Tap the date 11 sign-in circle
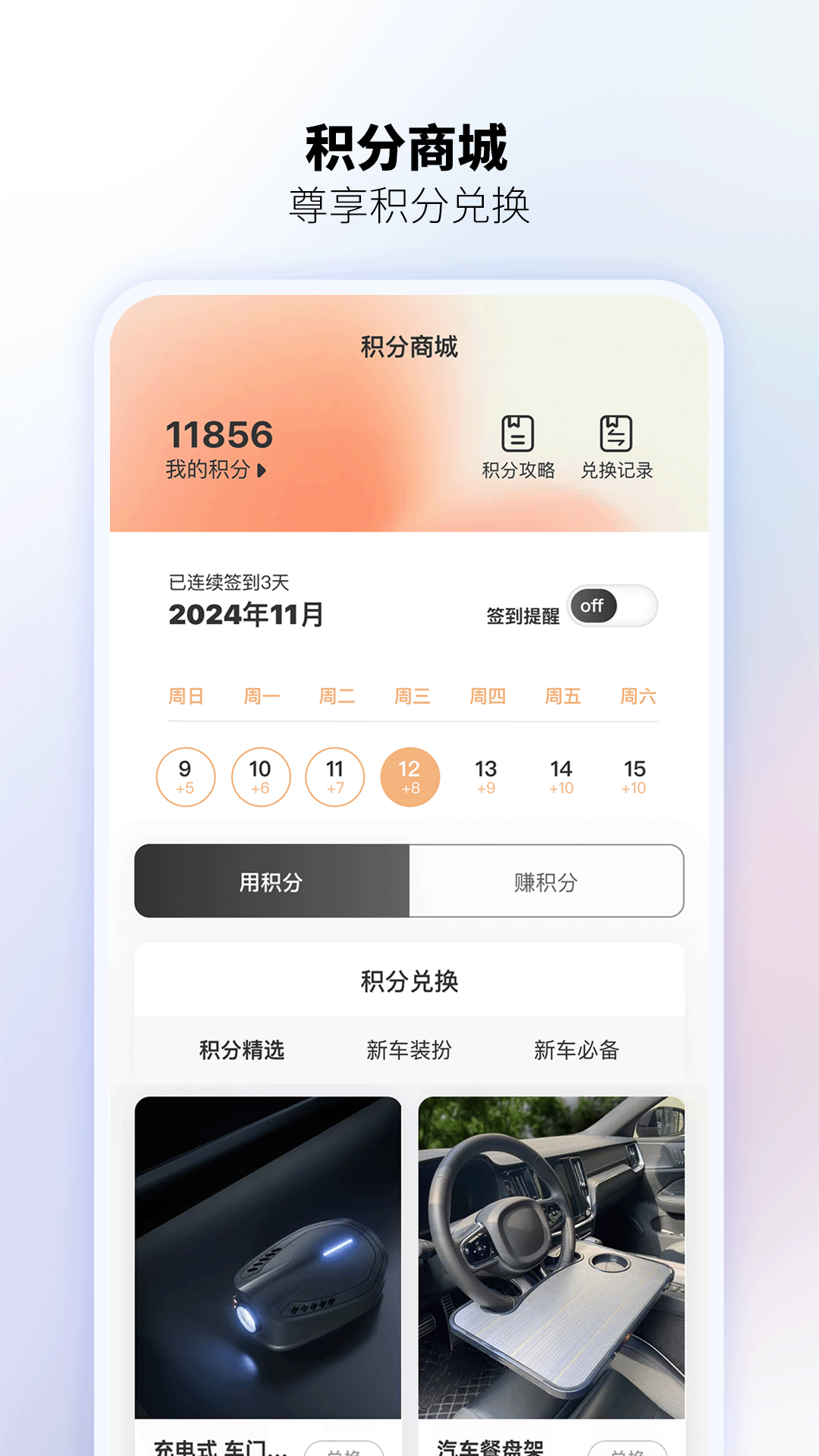The width and height of the screenshot is (819, 1456). click(334, 777)
